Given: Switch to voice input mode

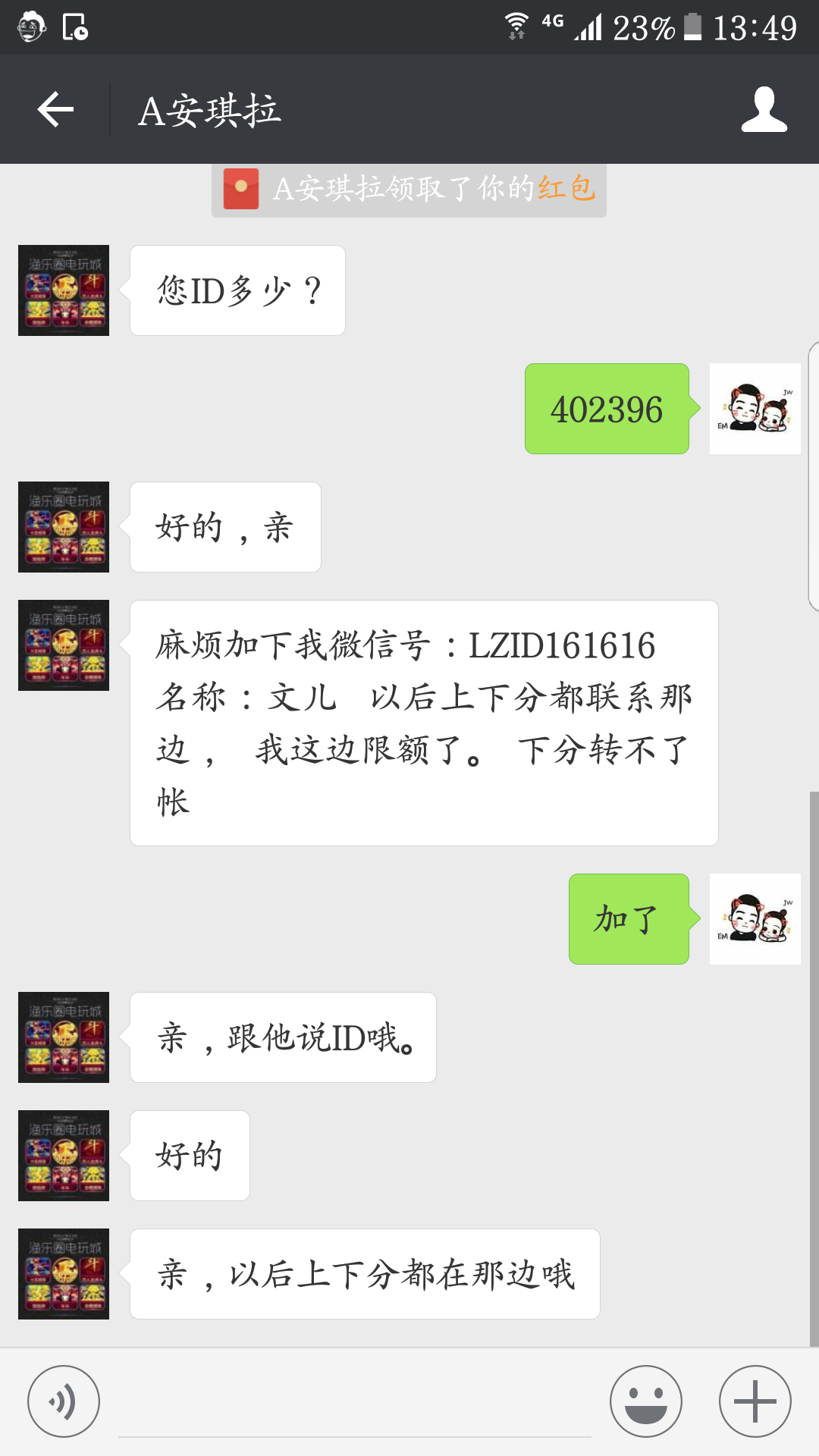Looking at the screenshot, I should [x=64, y=1401].
